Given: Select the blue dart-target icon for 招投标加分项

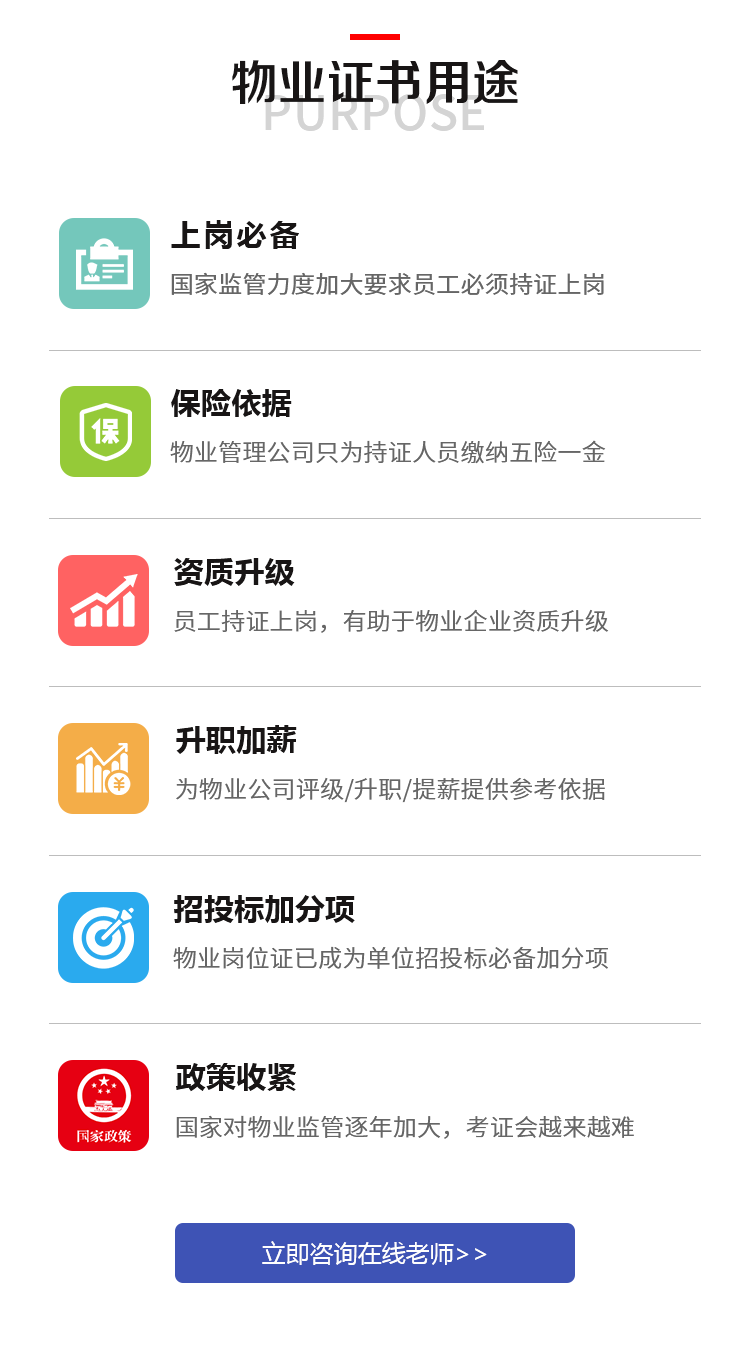Looking at the screenshot, I should click(x=104, y=937).
